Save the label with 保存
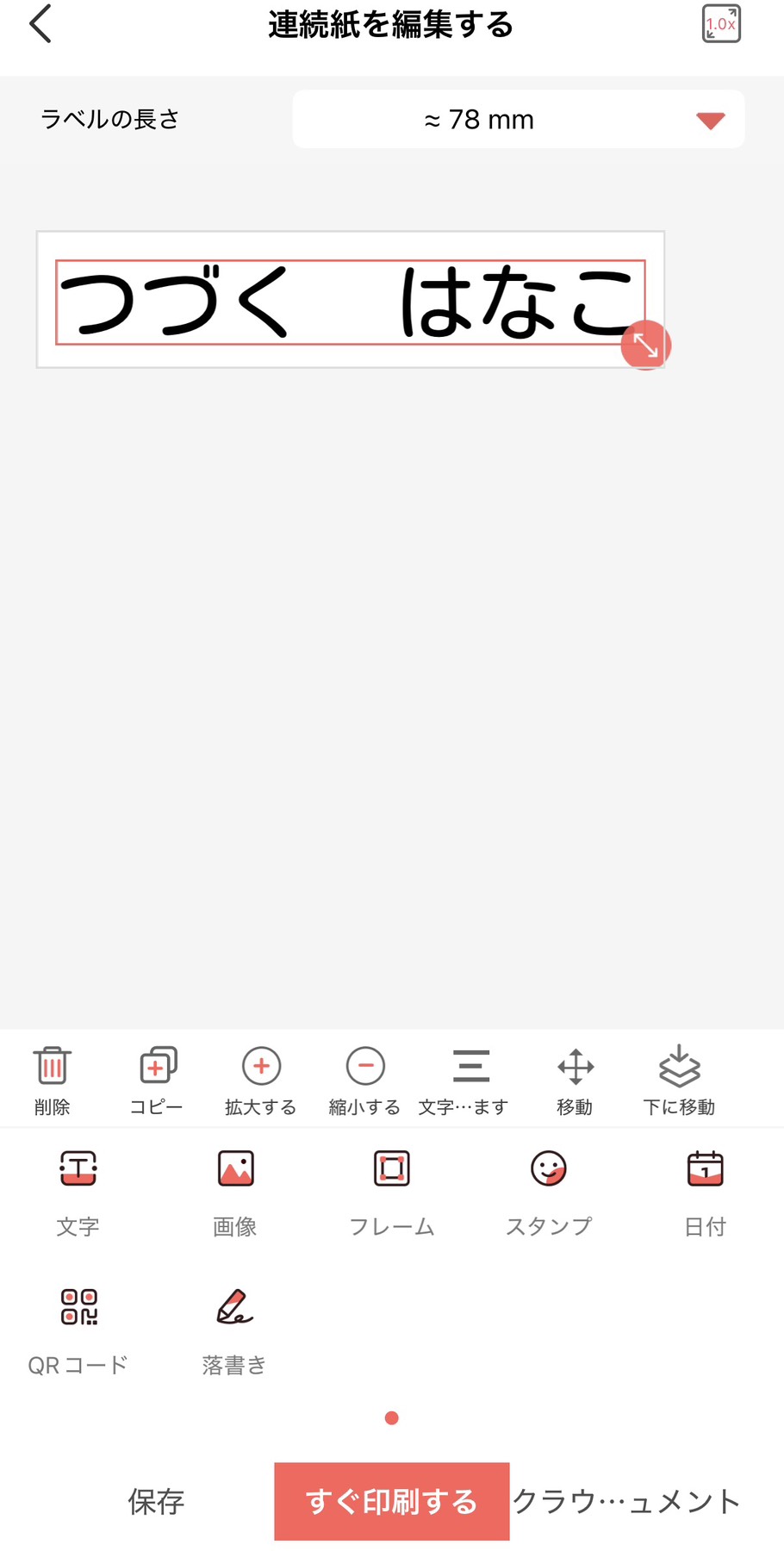784x1551 pixels. [x=156, y=1502]
